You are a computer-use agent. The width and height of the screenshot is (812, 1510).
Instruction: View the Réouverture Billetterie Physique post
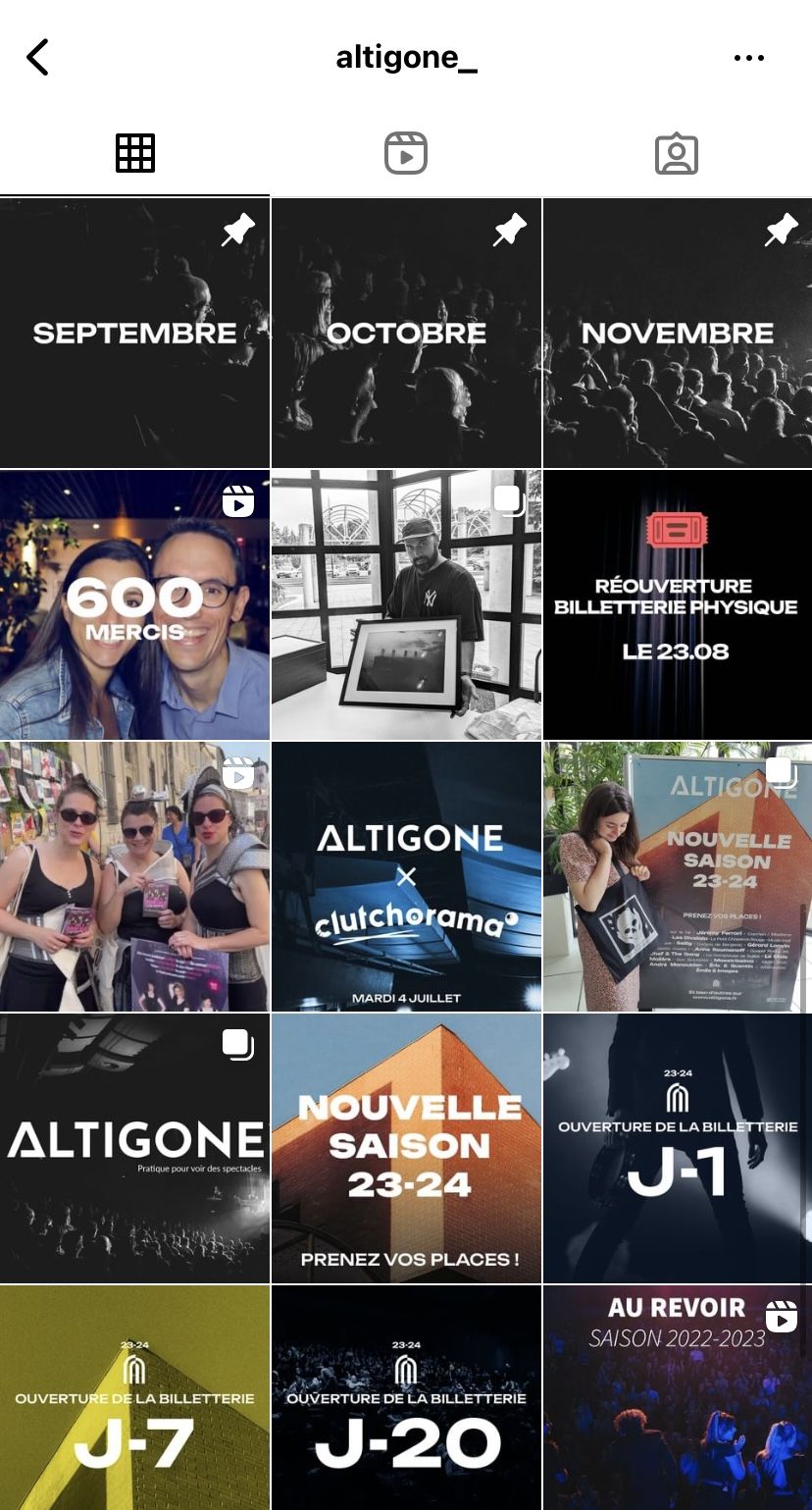pos(678,605)
